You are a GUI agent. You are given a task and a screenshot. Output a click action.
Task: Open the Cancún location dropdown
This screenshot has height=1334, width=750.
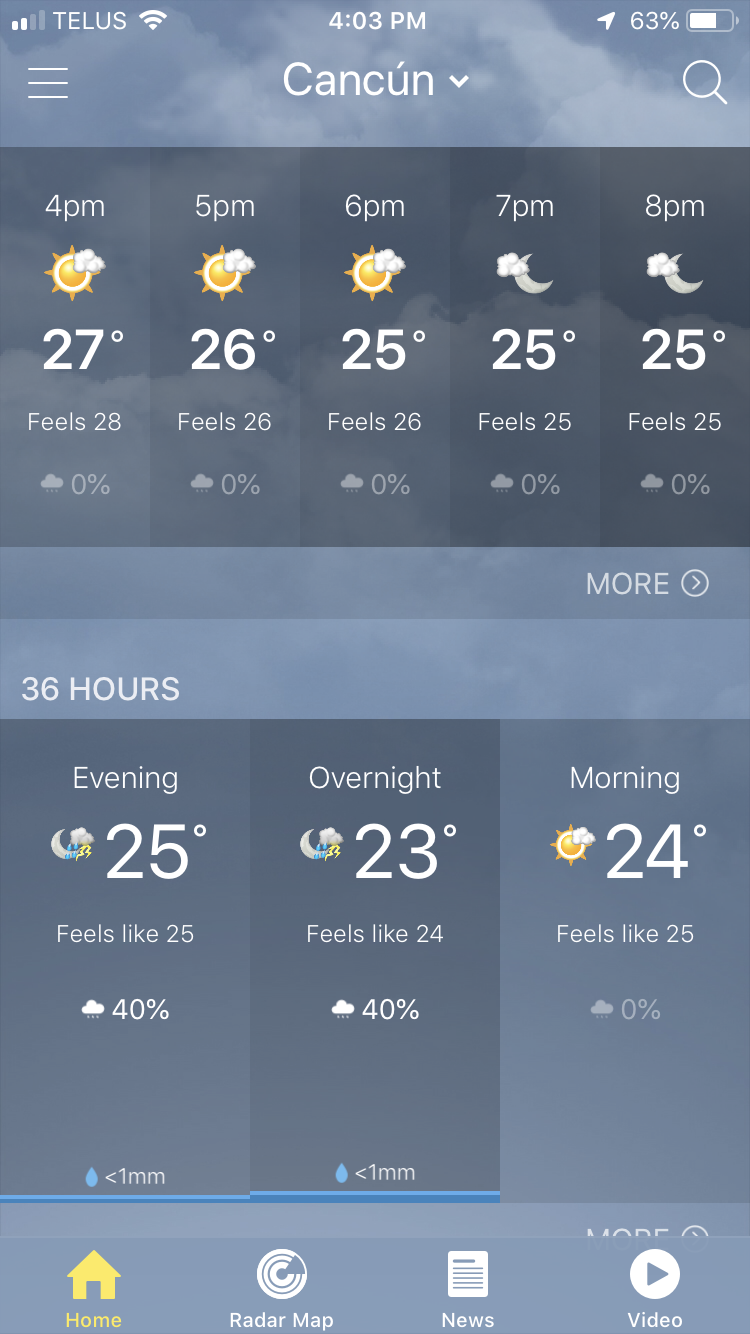point(375,80)
